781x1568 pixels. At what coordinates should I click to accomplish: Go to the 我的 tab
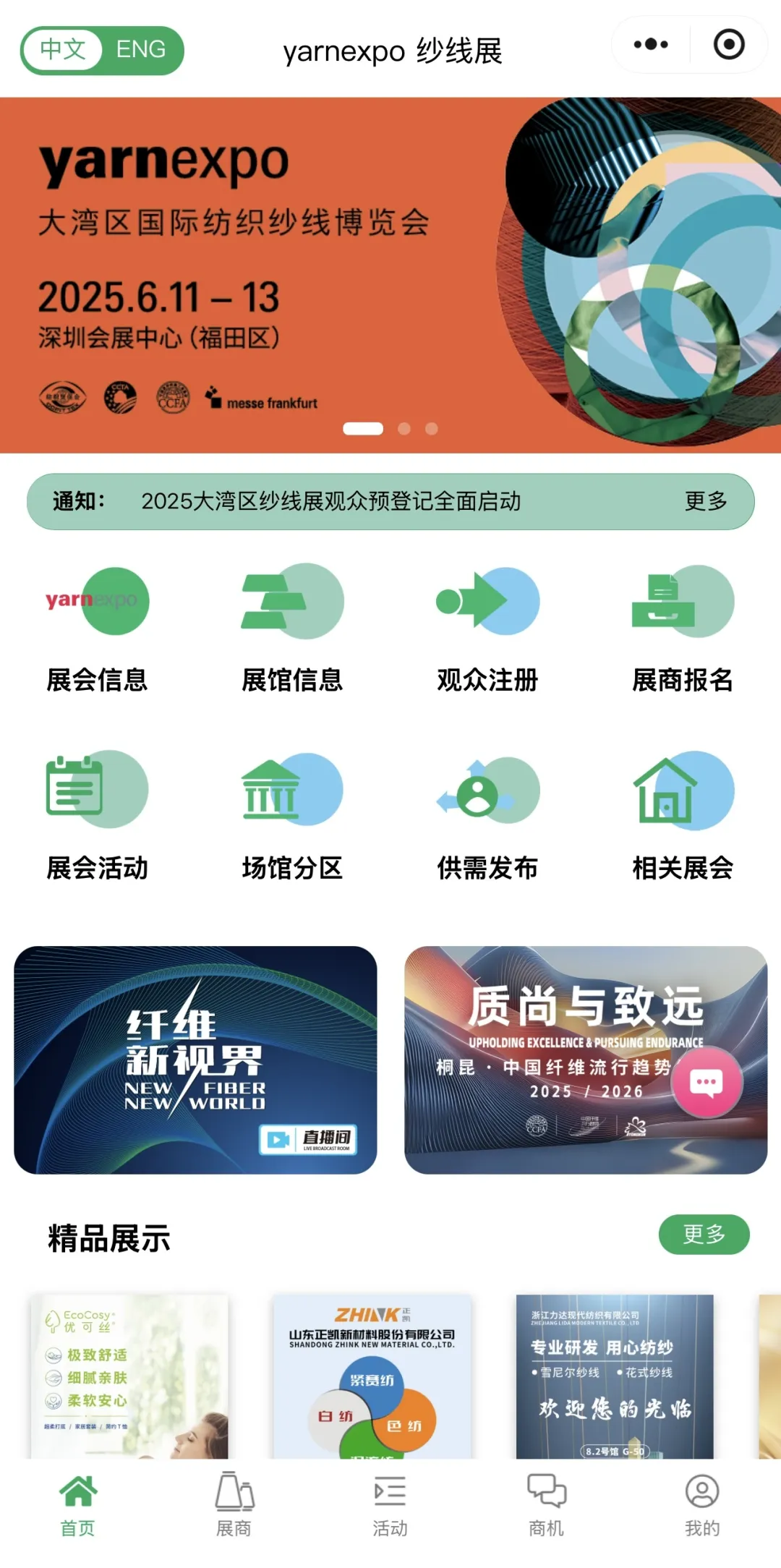pyautogui.click(x=702, y=1504)
